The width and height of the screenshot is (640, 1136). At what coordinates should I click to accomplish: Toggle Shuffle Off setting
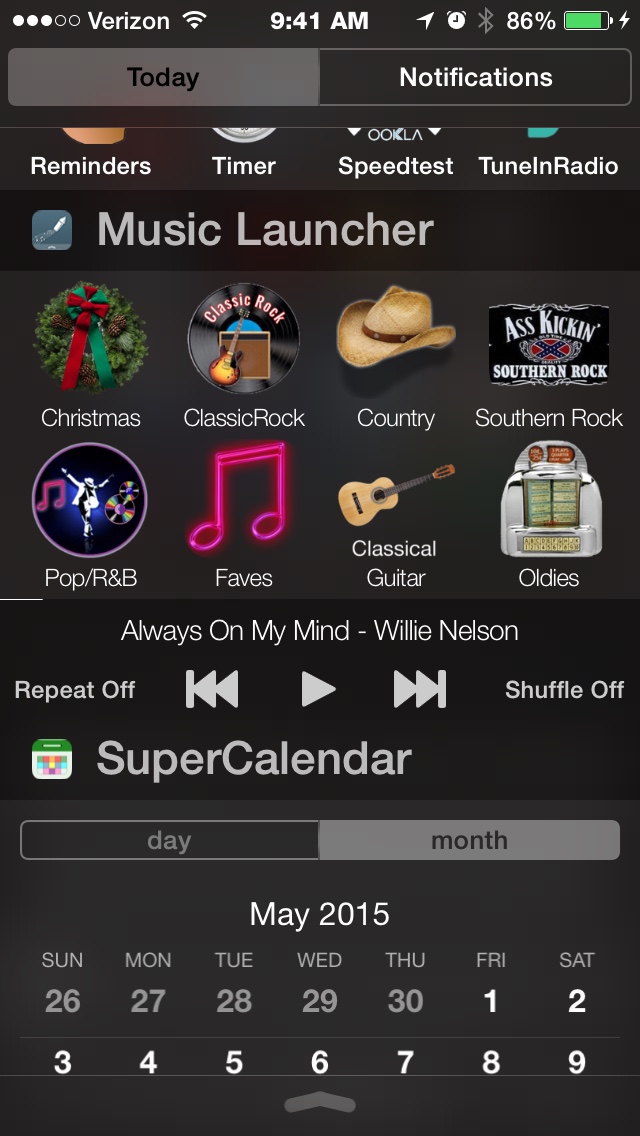564,690
